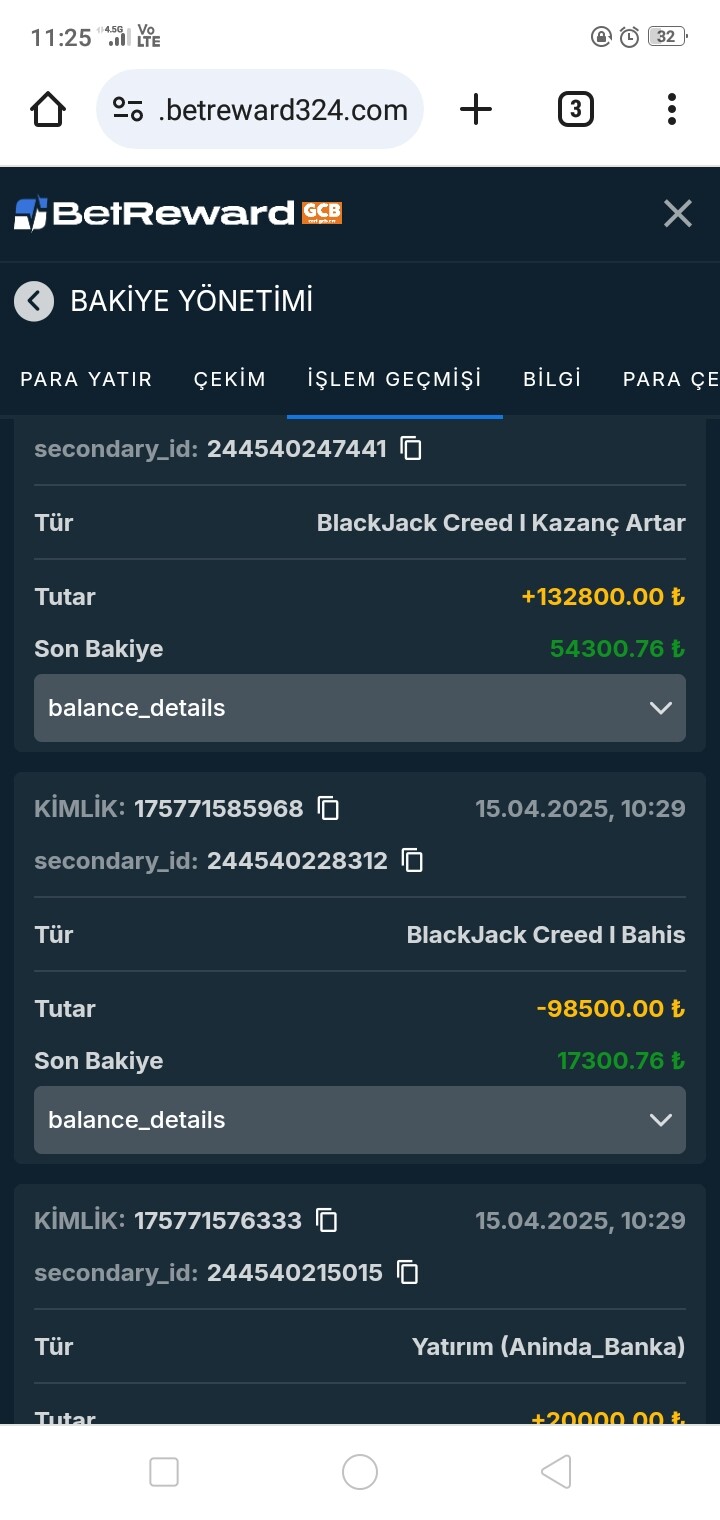This screenshot has height=1520, width=720.
Task: Open recent apps from navigation bar
Action: [x=164, y=1472]
